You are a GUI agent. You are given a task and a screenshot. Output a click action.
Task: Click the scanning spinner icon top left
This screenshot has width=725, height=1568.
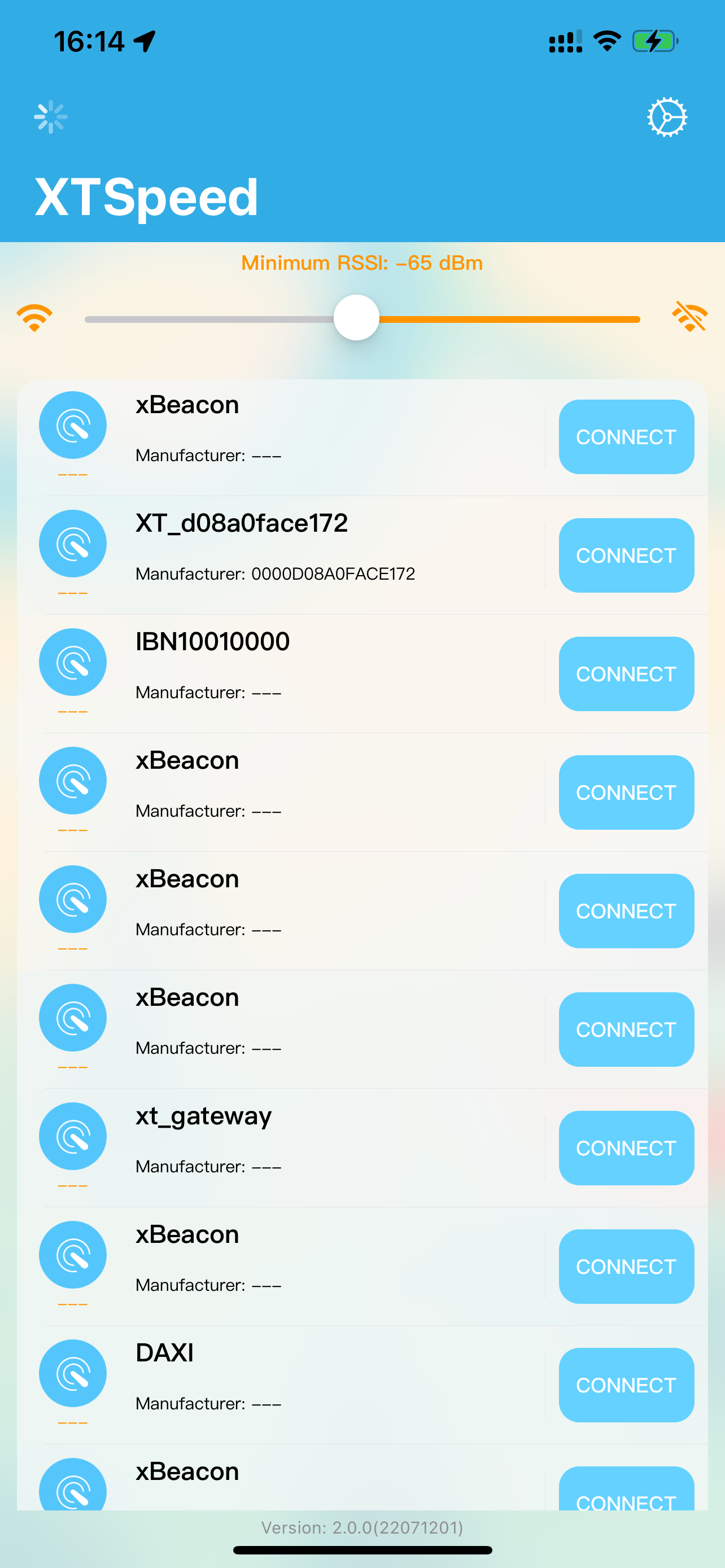click(51, 118)
